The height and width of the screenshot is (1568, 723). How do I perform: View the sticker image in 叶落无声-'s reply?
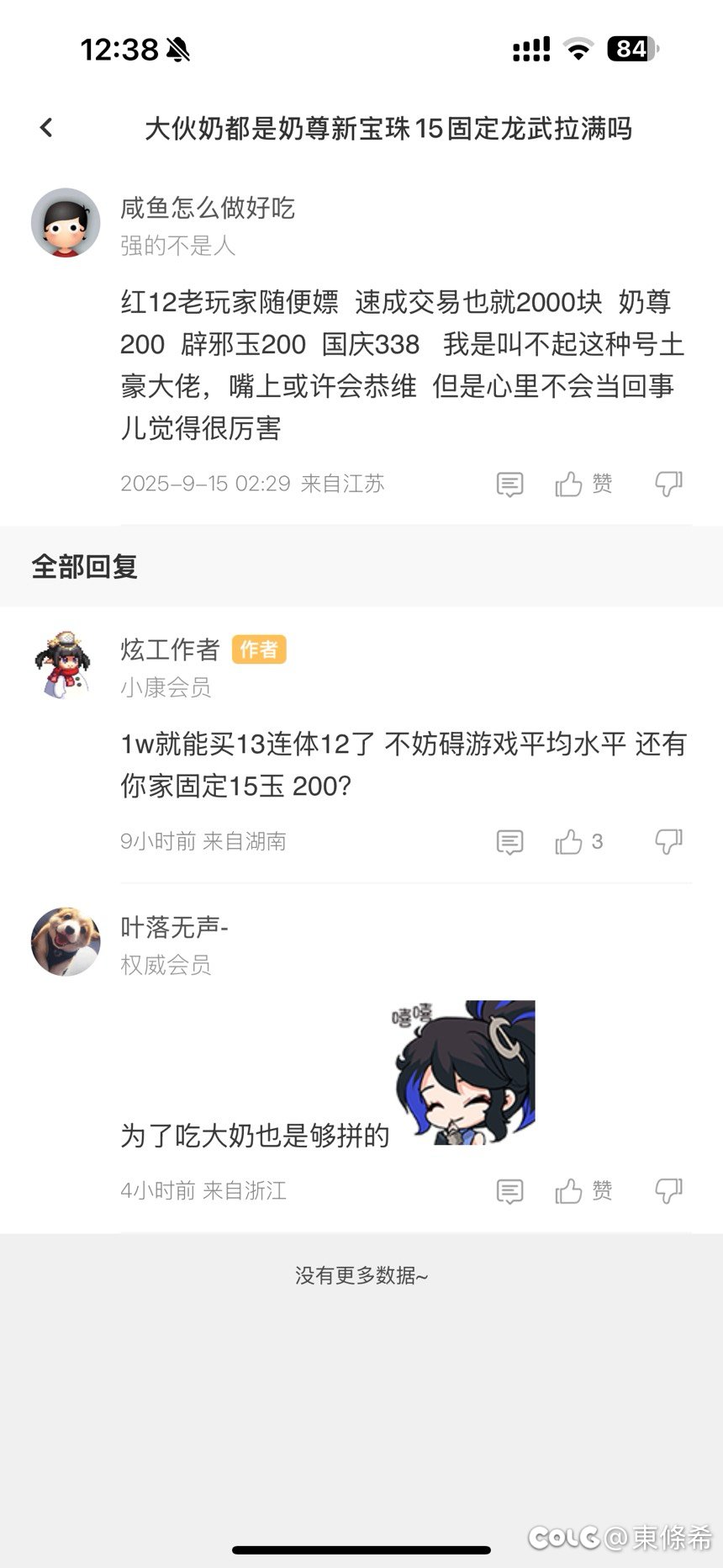465,1073
